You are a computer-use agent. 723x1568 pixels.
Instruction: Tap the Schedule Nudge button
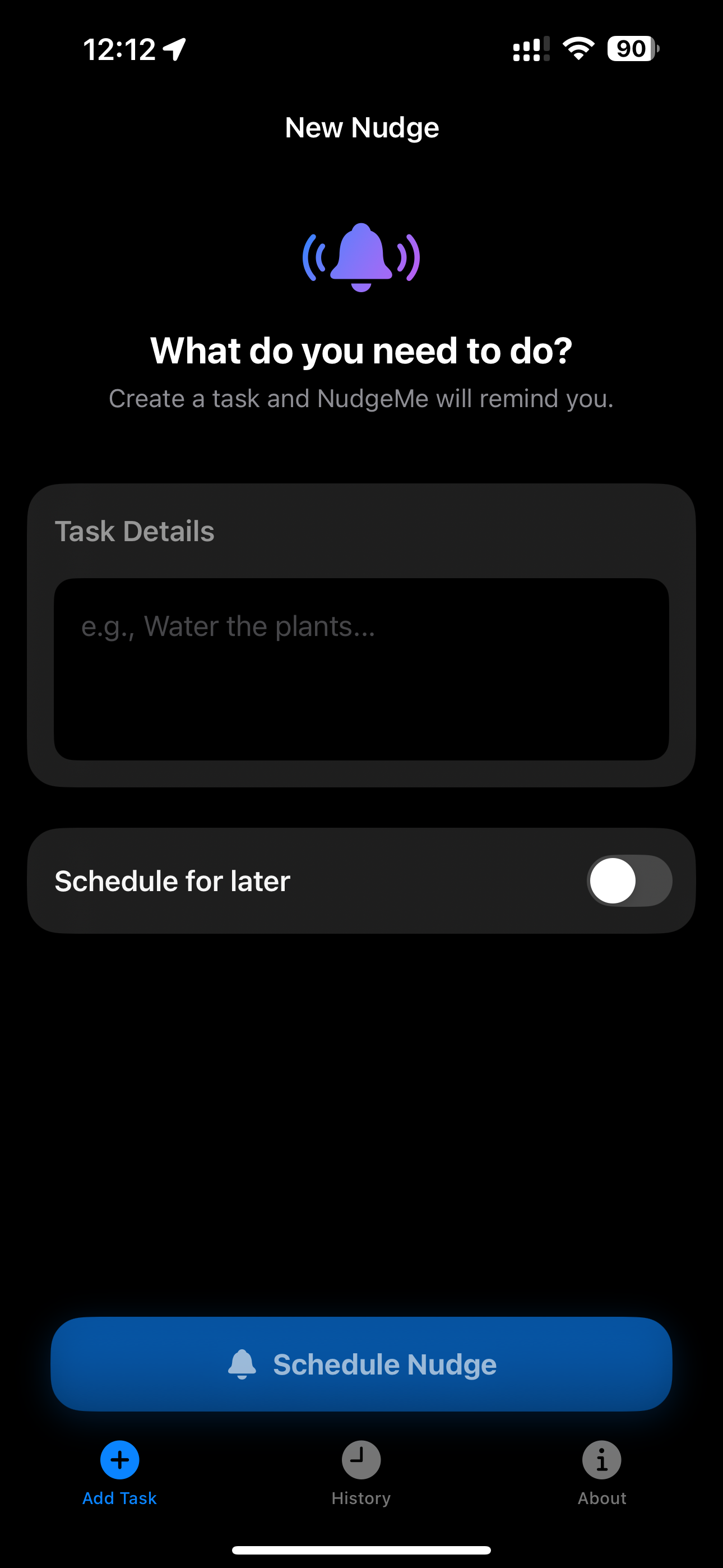pos(361,1364)
